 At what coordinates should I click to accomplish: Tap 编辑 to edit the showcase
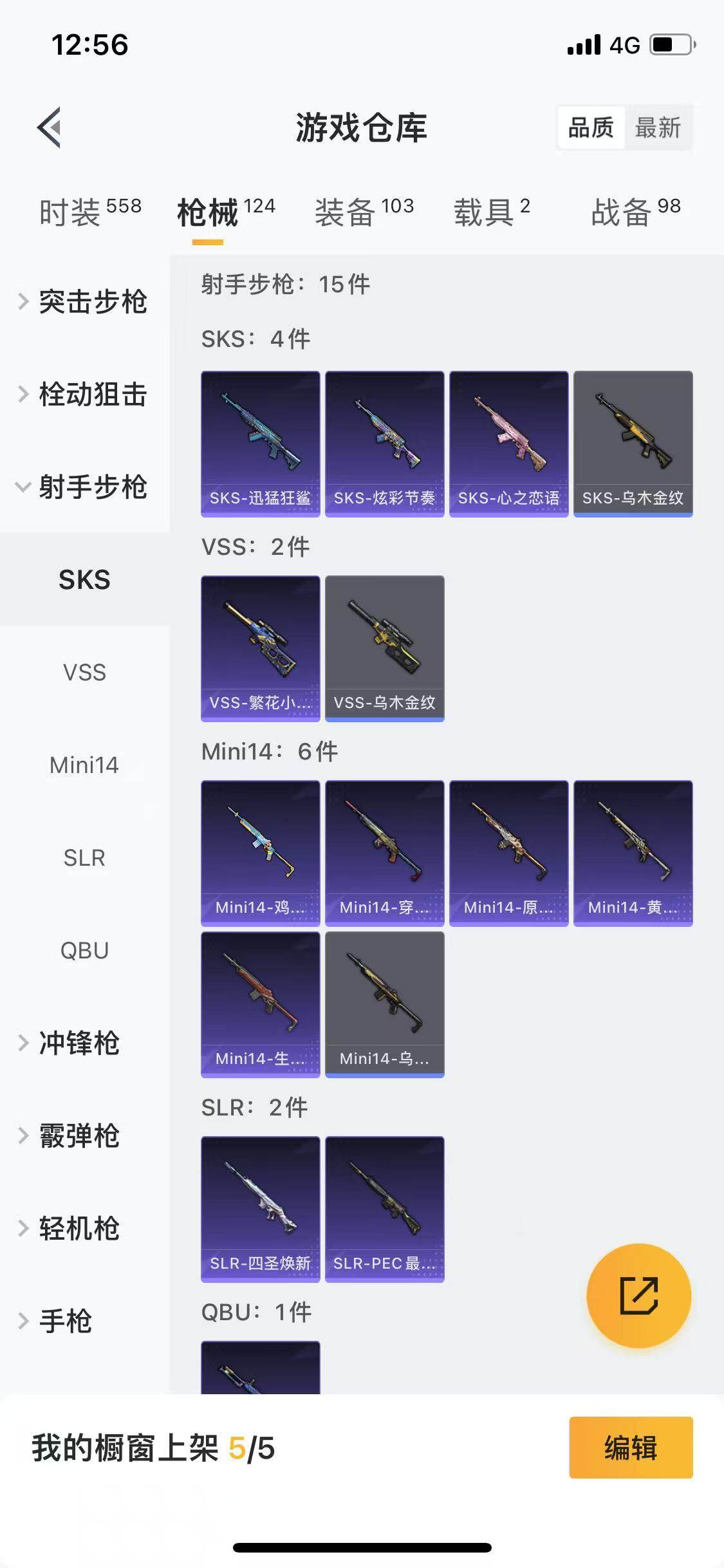[631, 1448]
